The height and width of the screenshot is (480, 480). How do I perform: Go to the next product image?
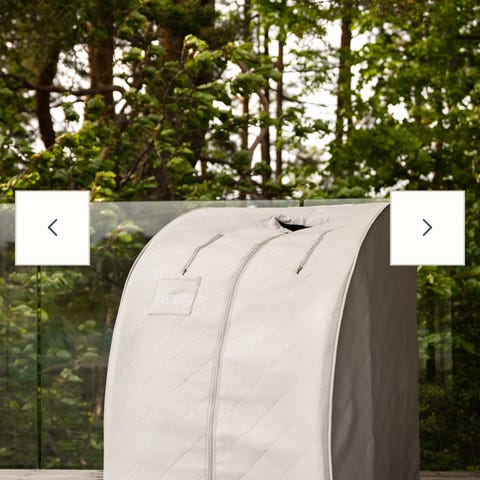(x=427, y=228)
